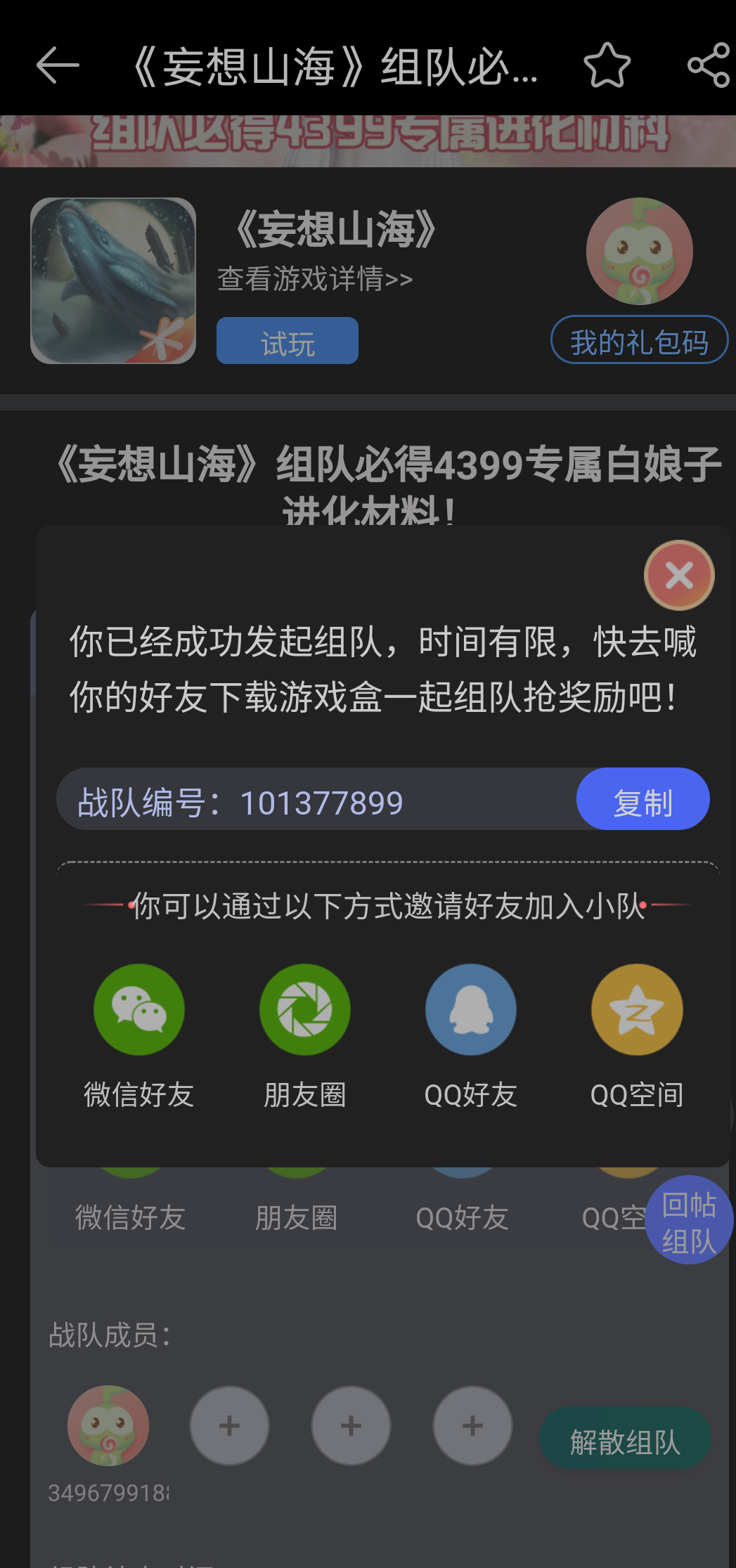Close the team invite dialog

pos(677,574)
